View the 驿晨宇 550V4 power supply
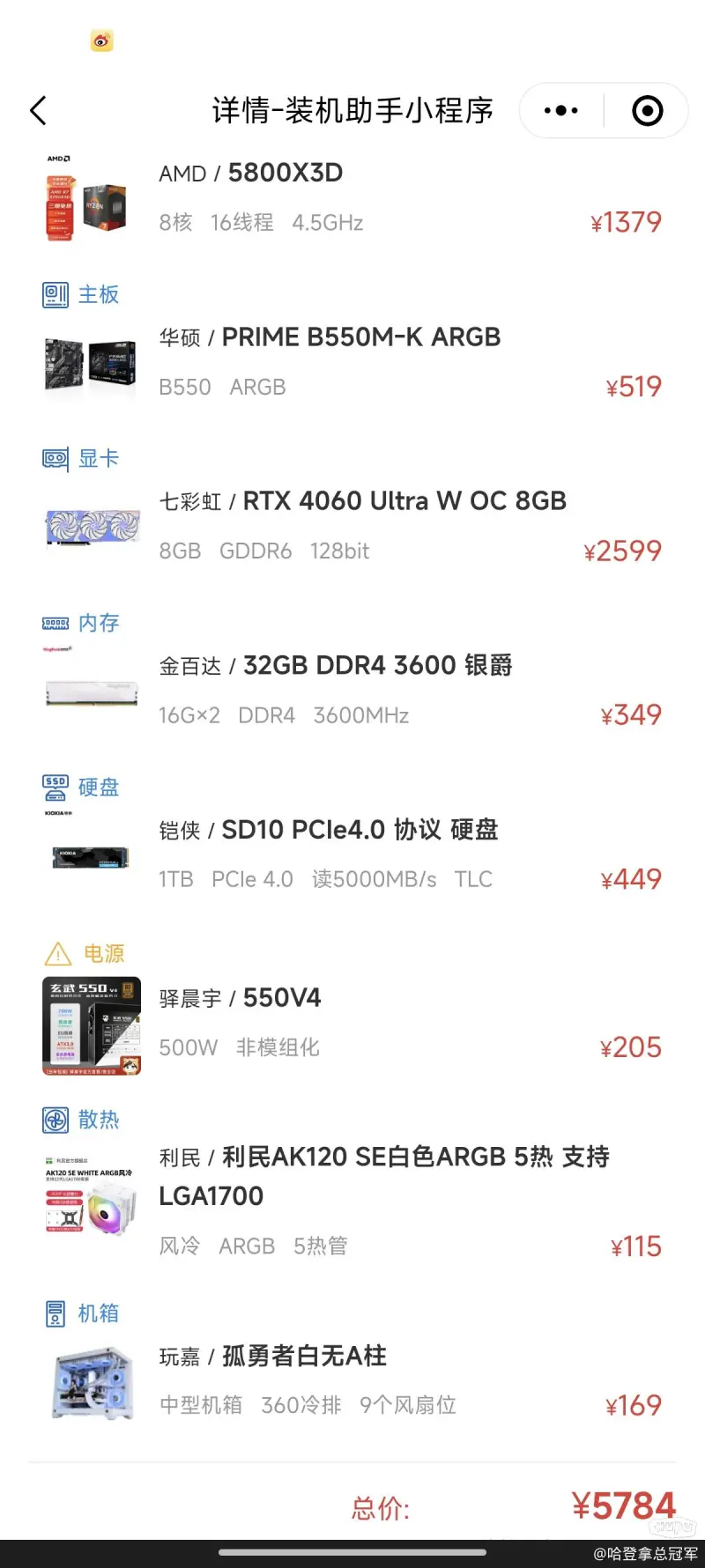The width and height of the screenshot is (705, 1568). point(352,1022)
